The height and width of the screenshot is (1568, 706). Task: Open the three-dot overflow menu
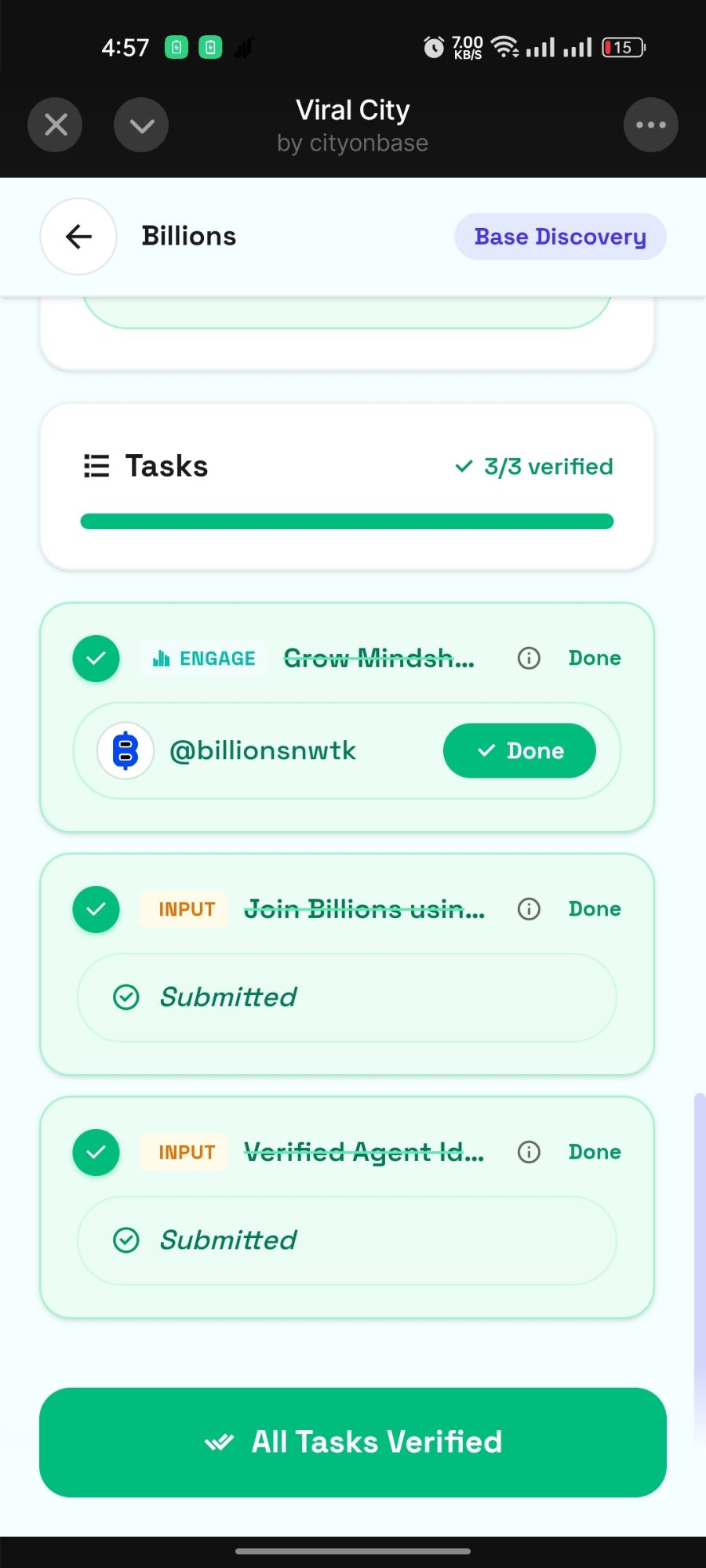[x=650, y=125]
